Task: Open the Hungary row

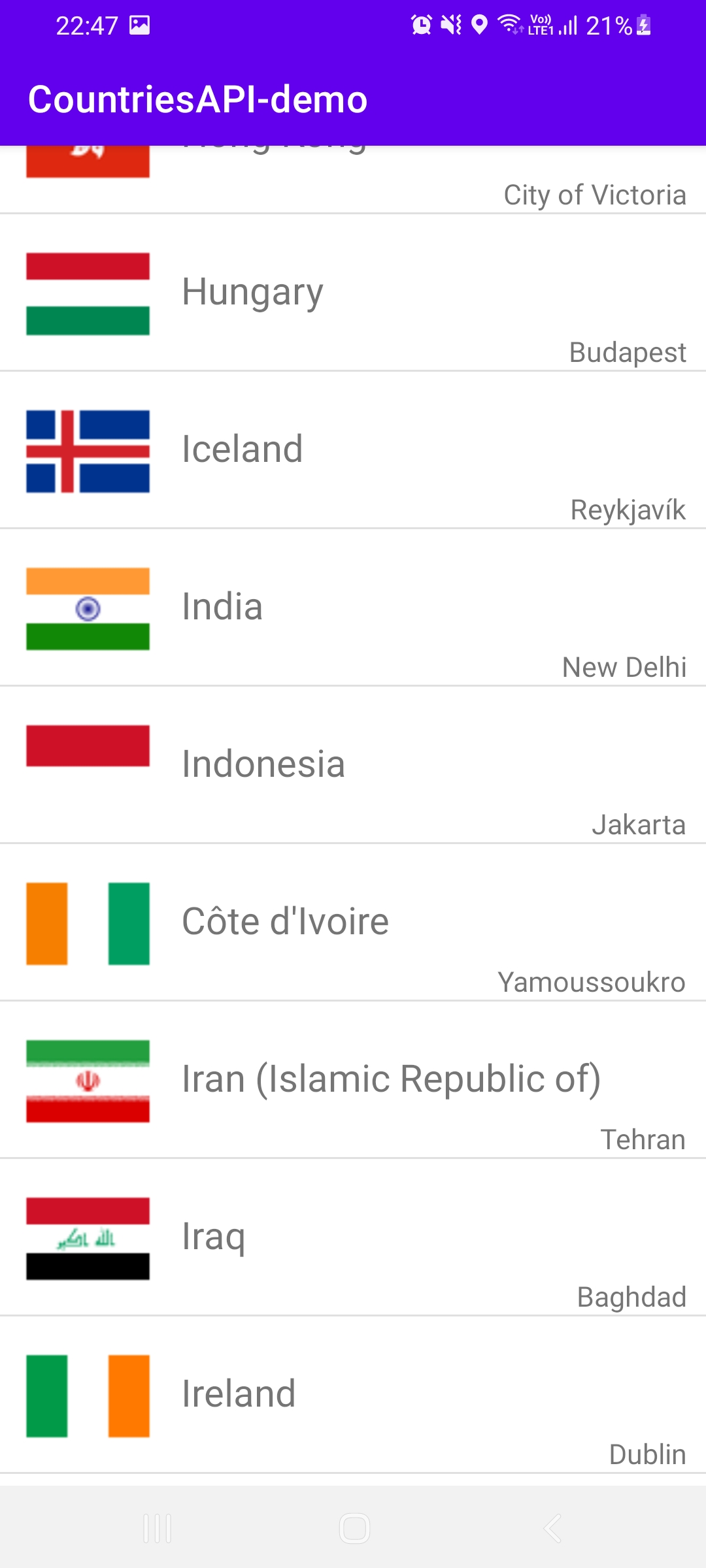Action: [353, 293]
